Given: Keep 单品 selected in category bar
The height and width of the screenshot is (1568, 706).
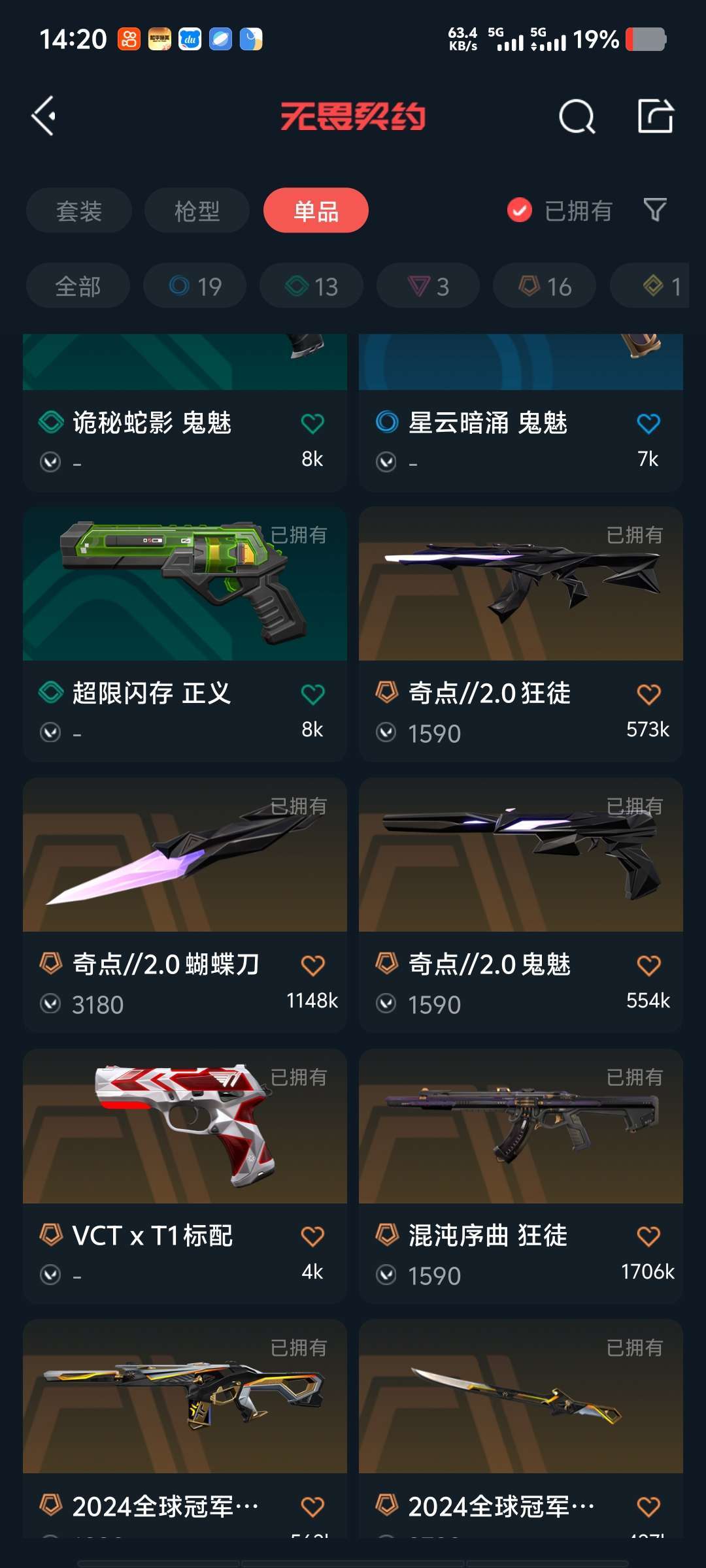Looking at the screenshot, I should [x=316, y=210].
